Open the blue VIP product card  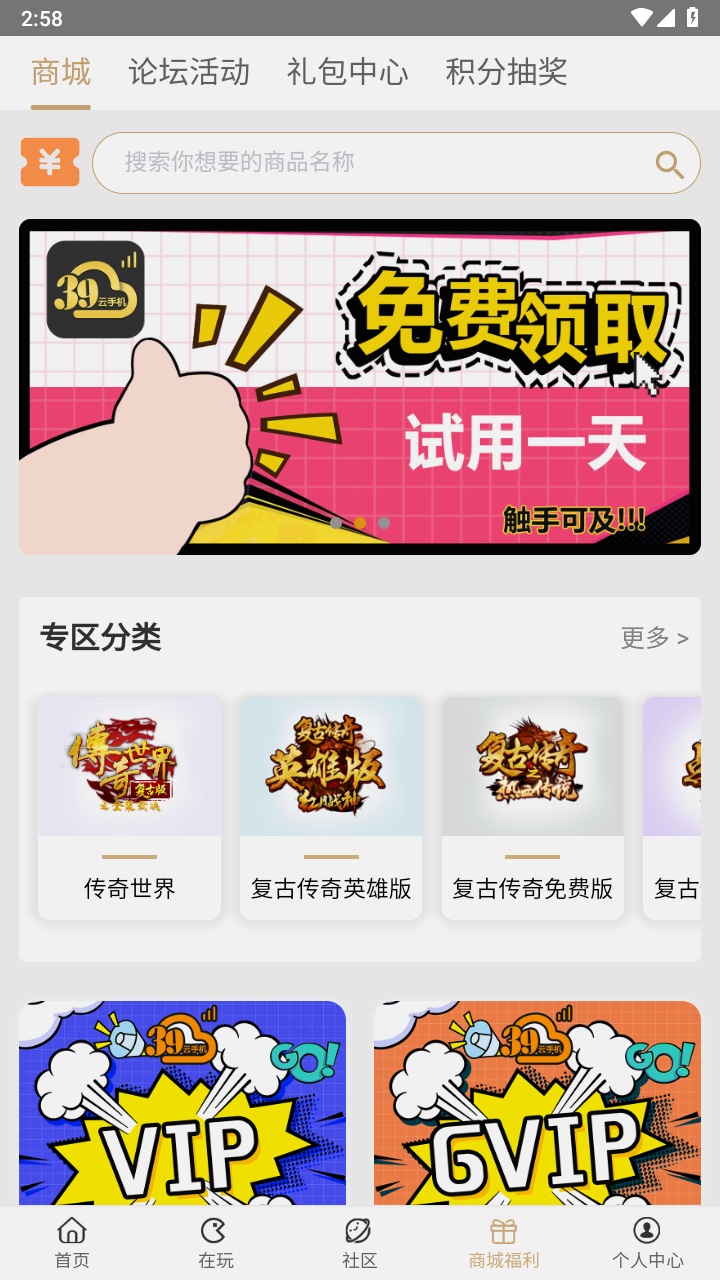point(182,1103)
